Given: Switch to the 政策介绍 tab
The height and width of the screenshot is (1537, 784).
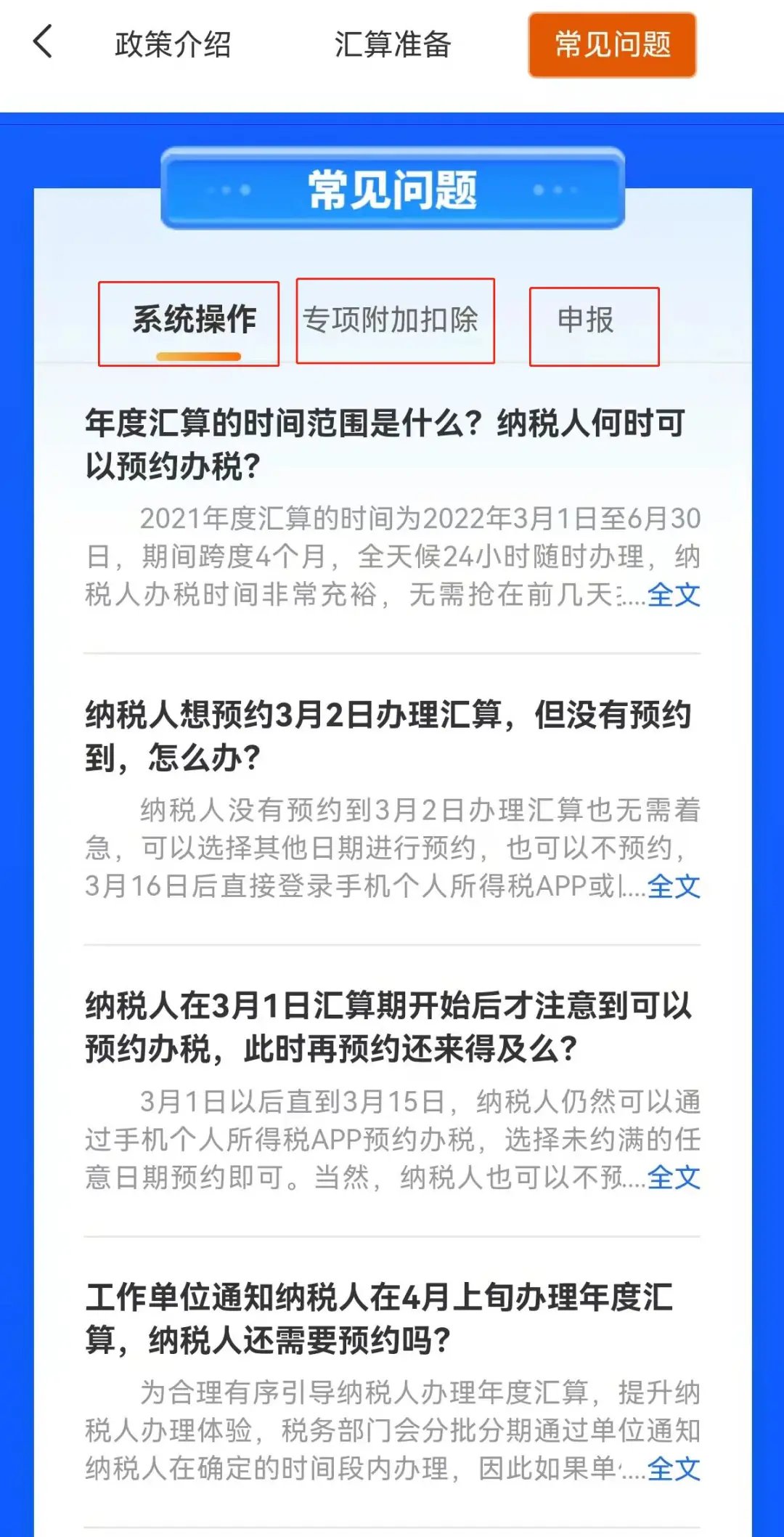Looking at the screenshot, I should (173, 44).
